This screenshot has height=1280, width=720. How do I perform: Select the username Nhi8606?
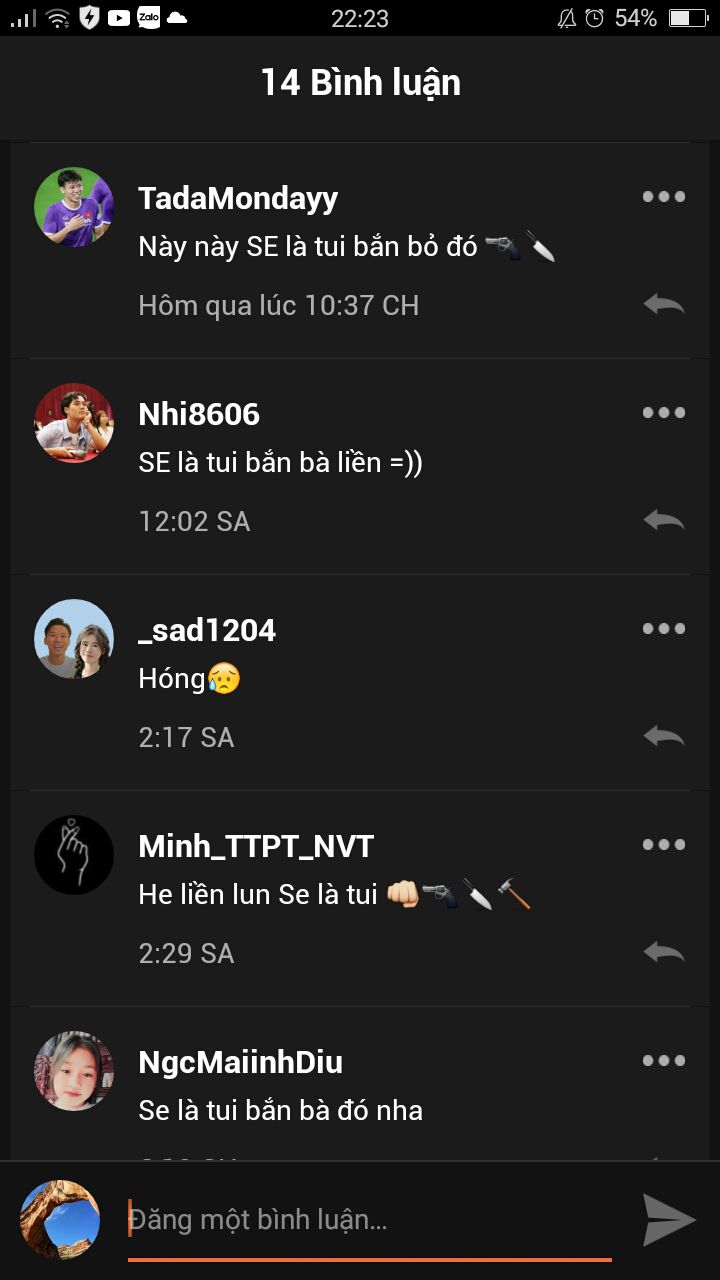coord(199,414)
